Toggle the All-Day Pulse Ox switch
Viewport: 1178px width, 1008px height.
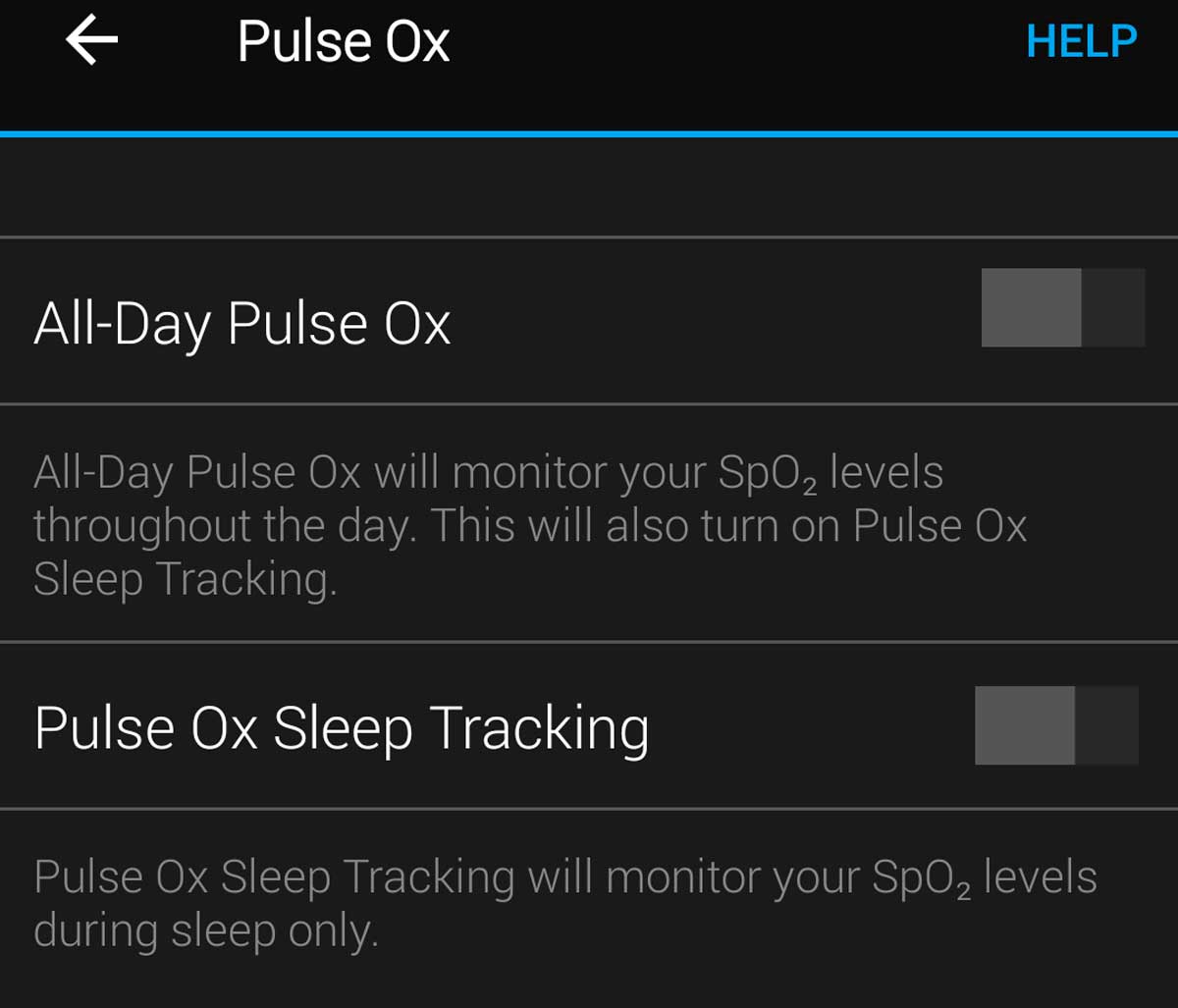(x=1062, y=307)
